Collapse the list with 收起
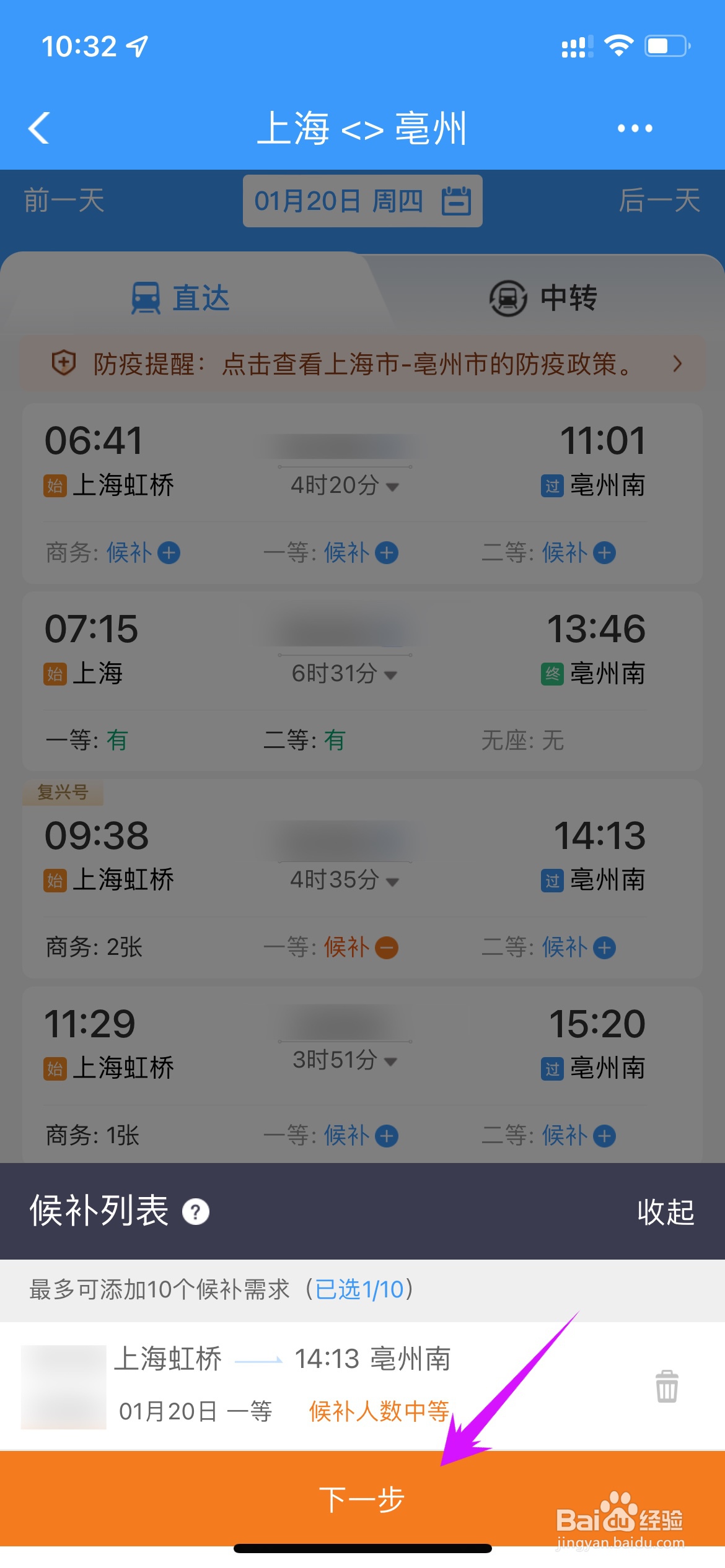The width and height of the screenshot is (725, 1568). (x=666, y=1212)
